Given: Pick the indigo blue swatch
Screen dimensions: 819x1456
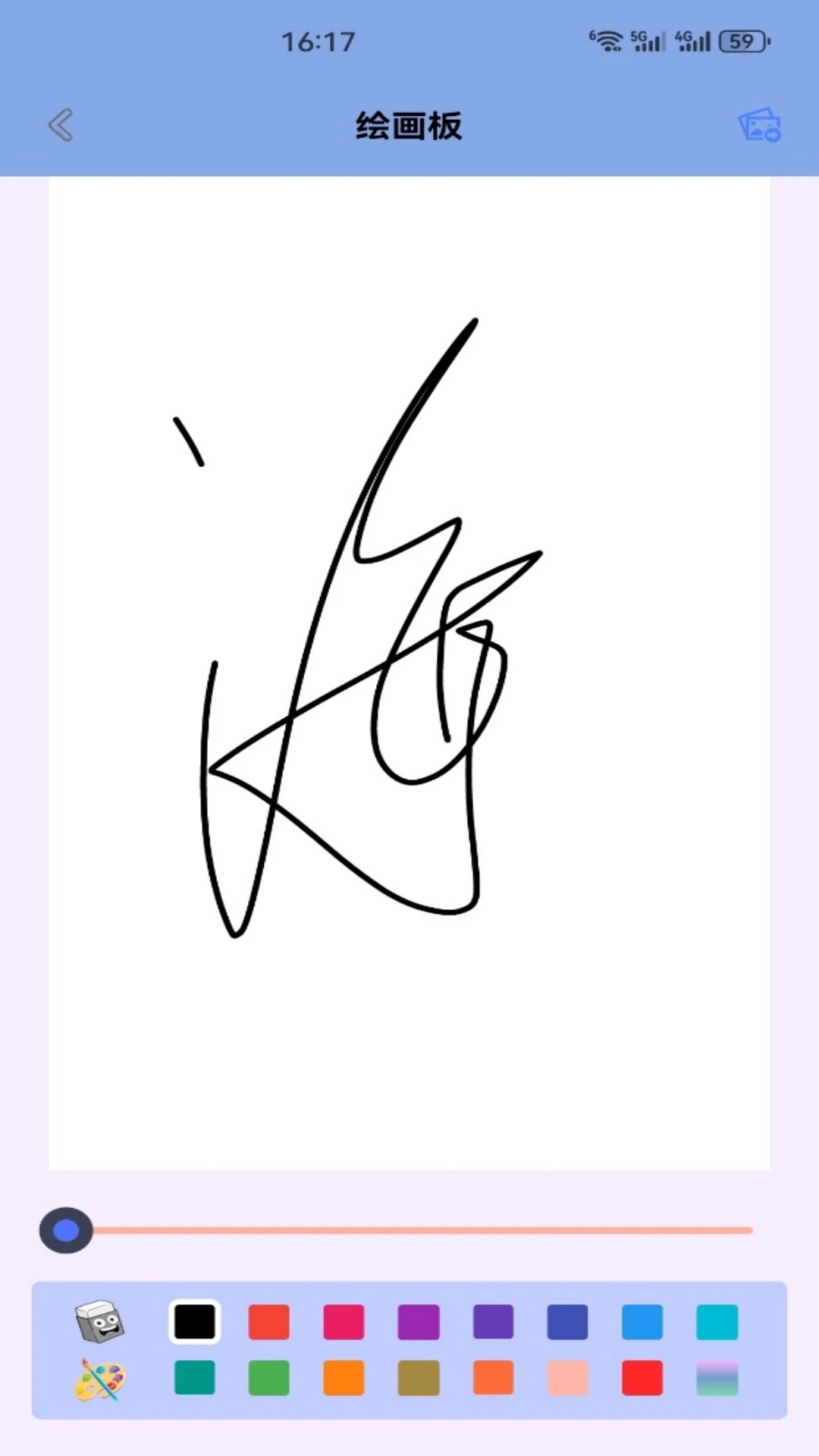Looking at the screenshot, I should click(567, 1322).
